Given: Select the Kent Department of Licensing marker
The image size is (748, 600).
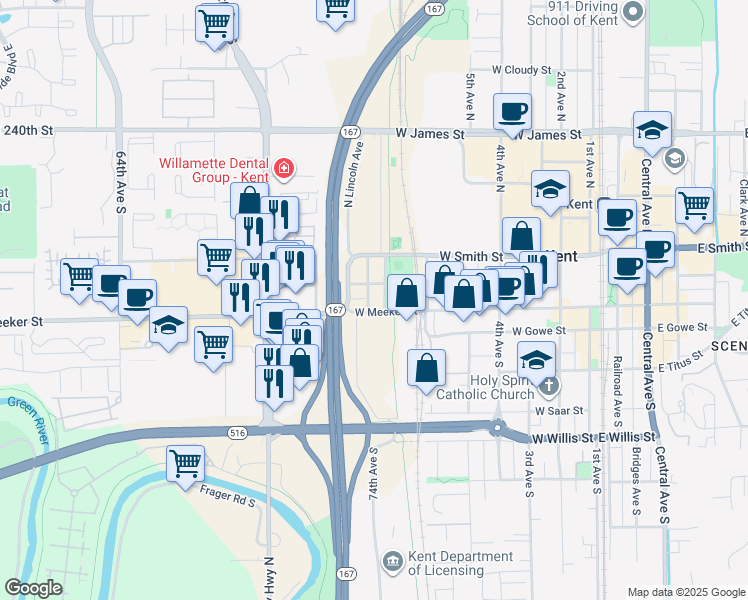Looking at the screenshot, I should [393, 561].
